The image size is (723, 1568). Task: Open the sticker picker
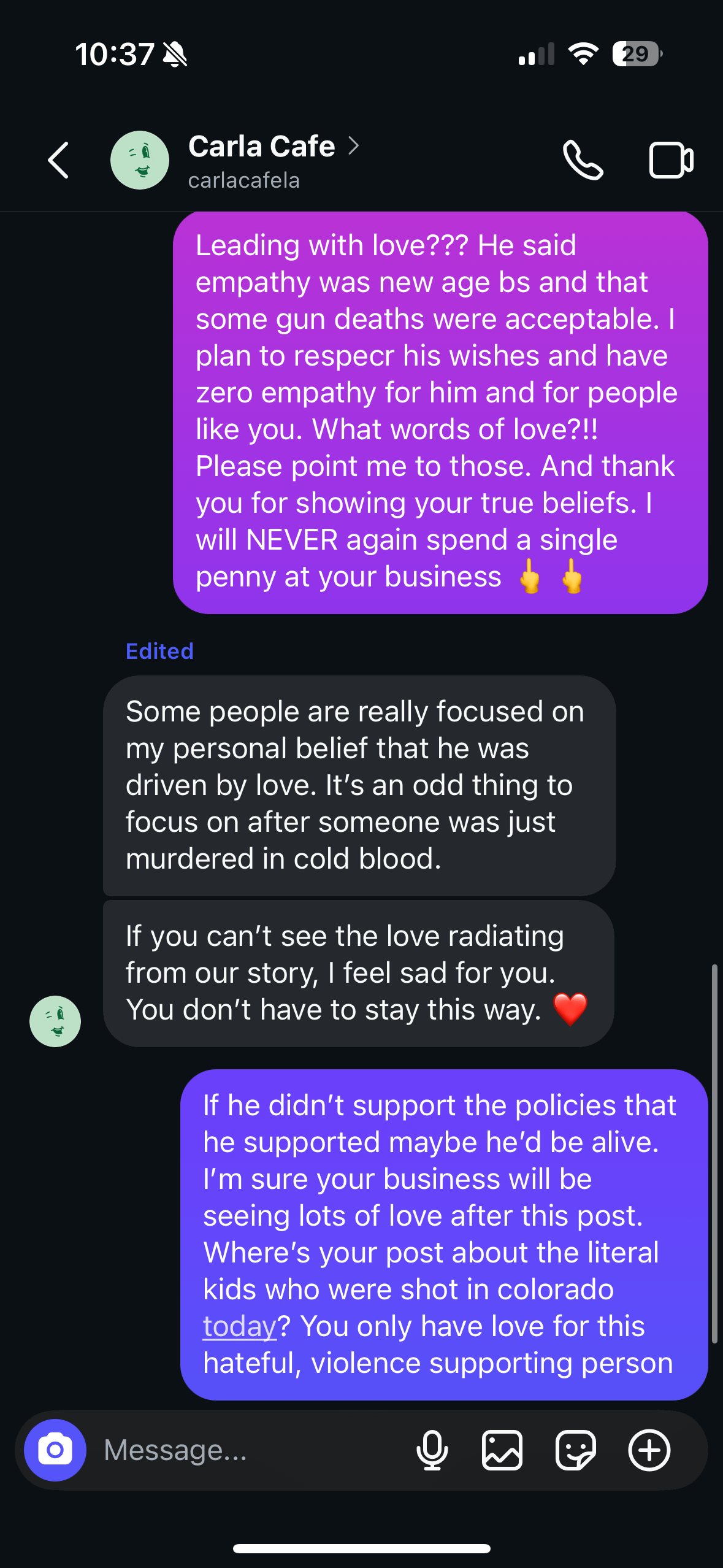coord(575,1450)
